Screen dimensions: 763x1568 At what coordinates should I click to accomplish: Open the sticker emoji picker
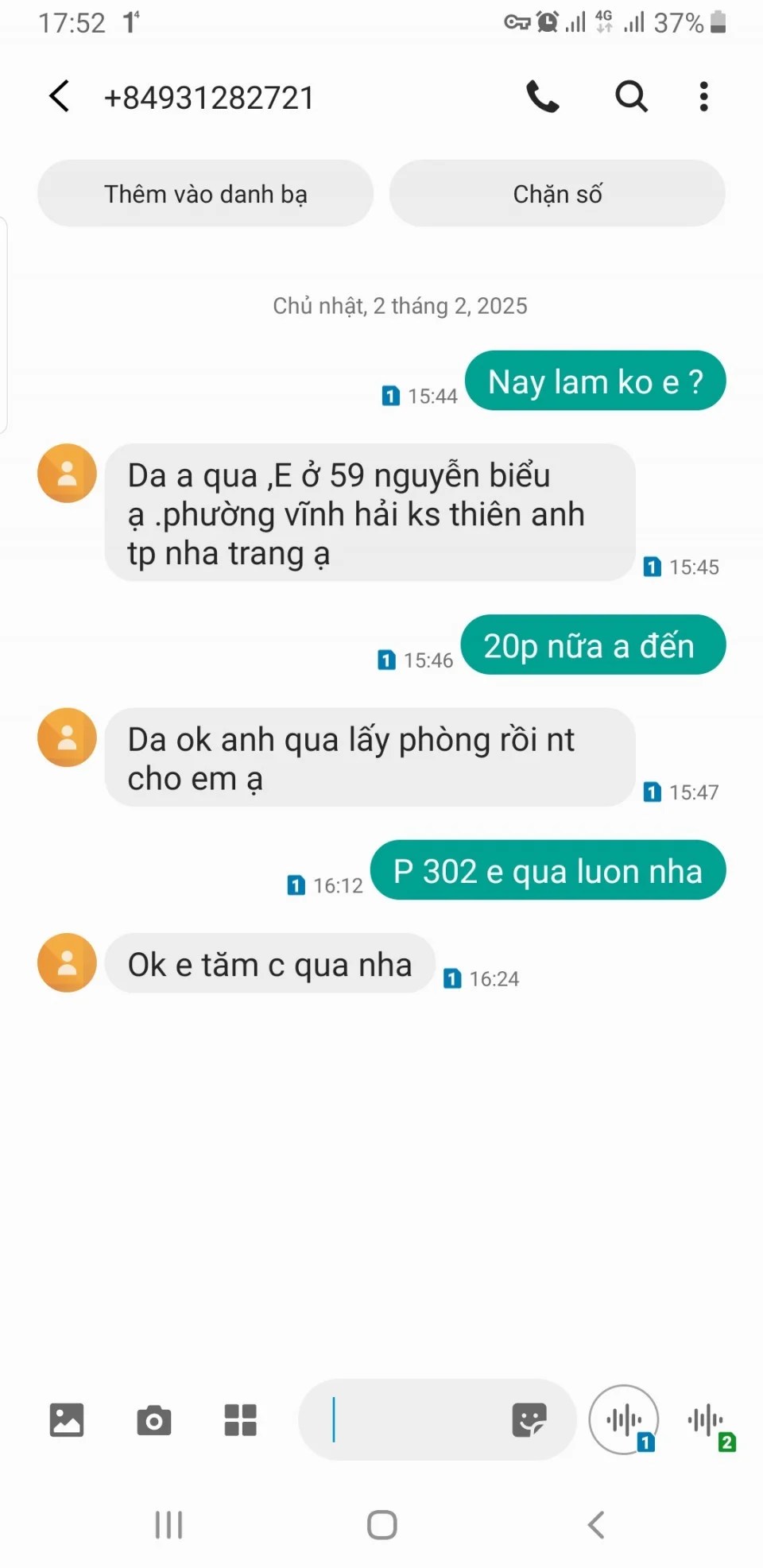pos(529,1420)
